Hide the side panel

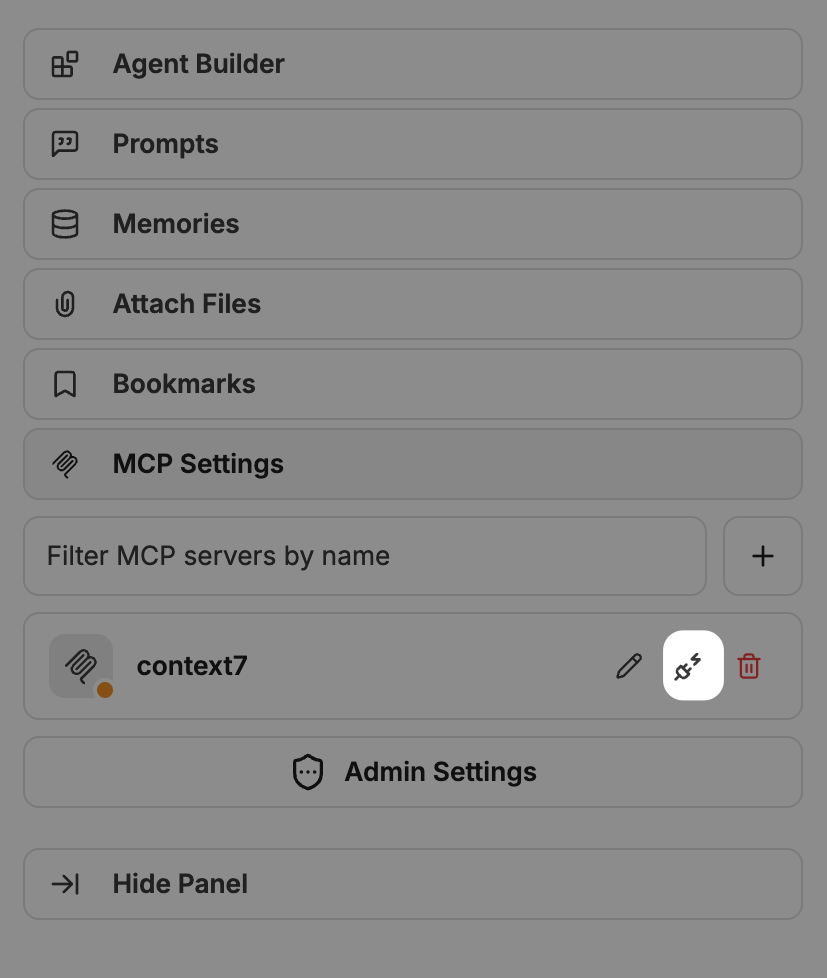[413, 884]
